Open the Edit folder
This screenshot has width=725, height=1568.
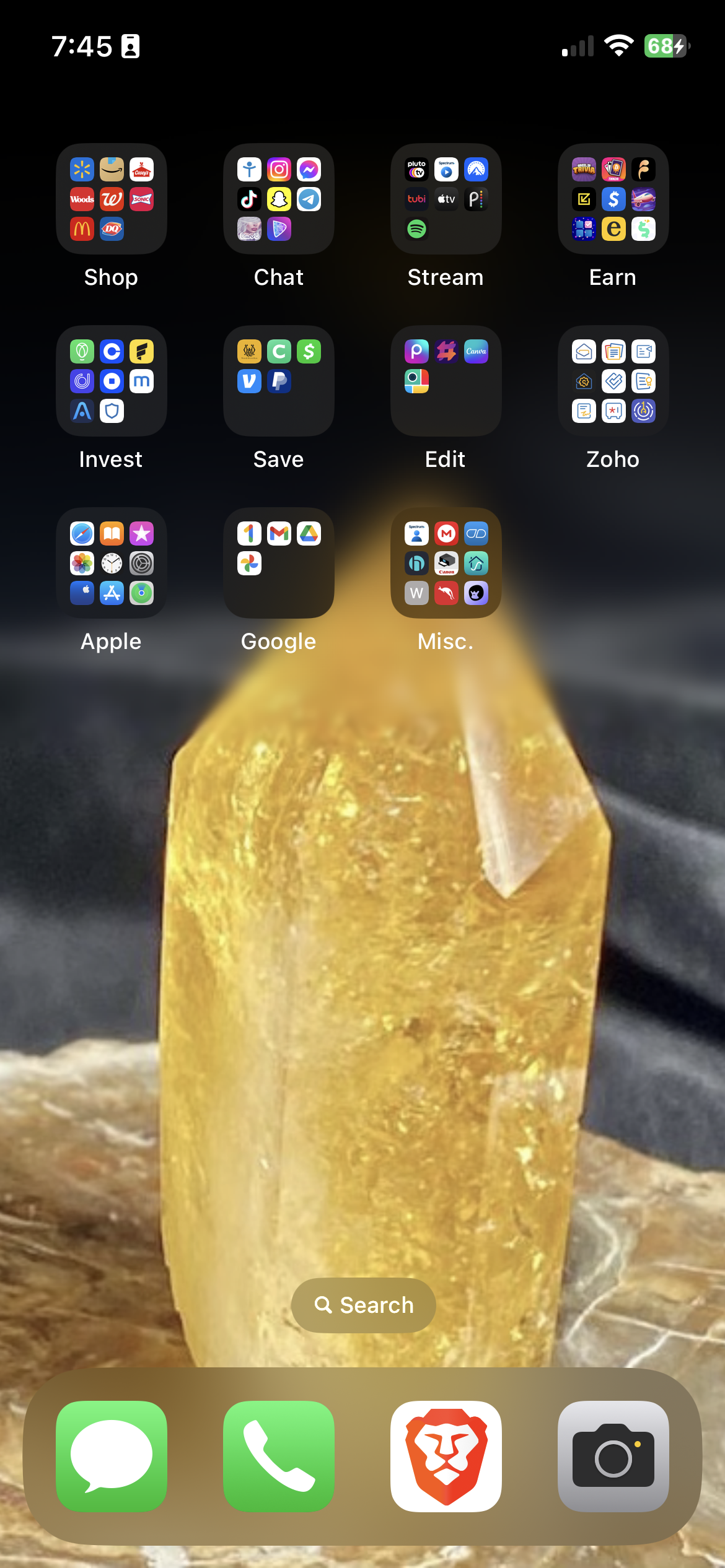pyautogui.click(x=446, y=381)
